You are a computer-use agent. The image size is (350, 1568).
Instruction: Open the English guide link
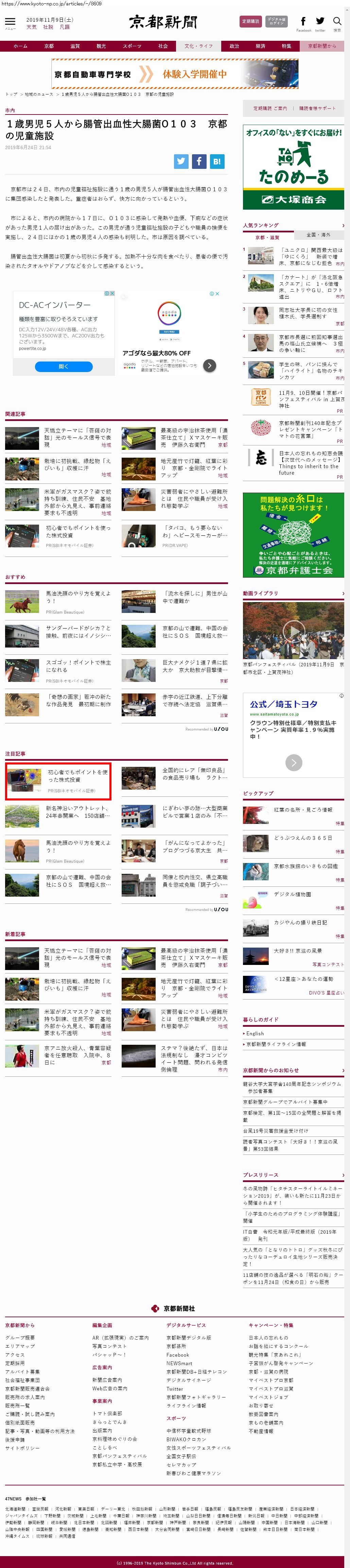[255, 1033]
